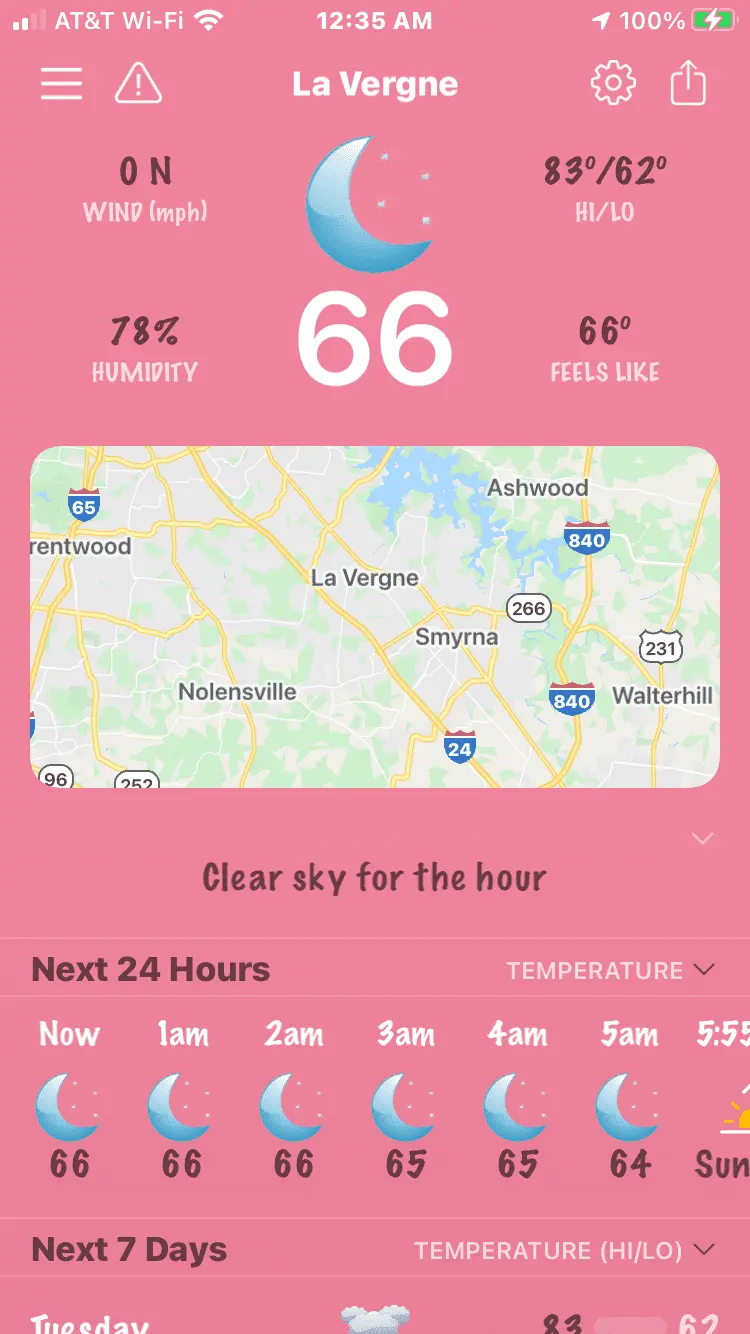Open the Next 24 Hours TEMPERATURE dropdown

click(x=610, y=970)
